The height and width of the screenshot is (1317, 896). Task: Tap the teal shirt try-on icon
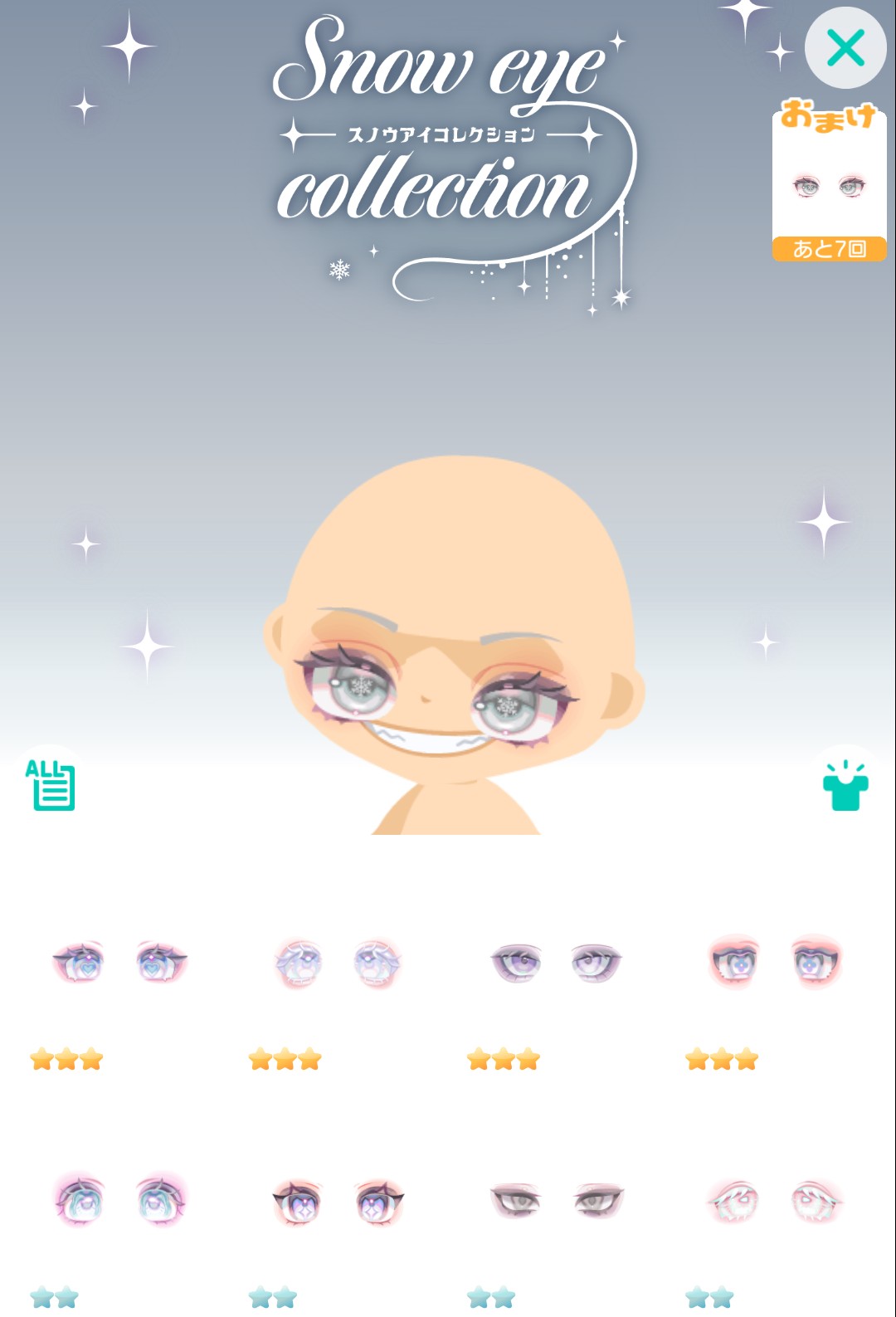pos(845,786)
